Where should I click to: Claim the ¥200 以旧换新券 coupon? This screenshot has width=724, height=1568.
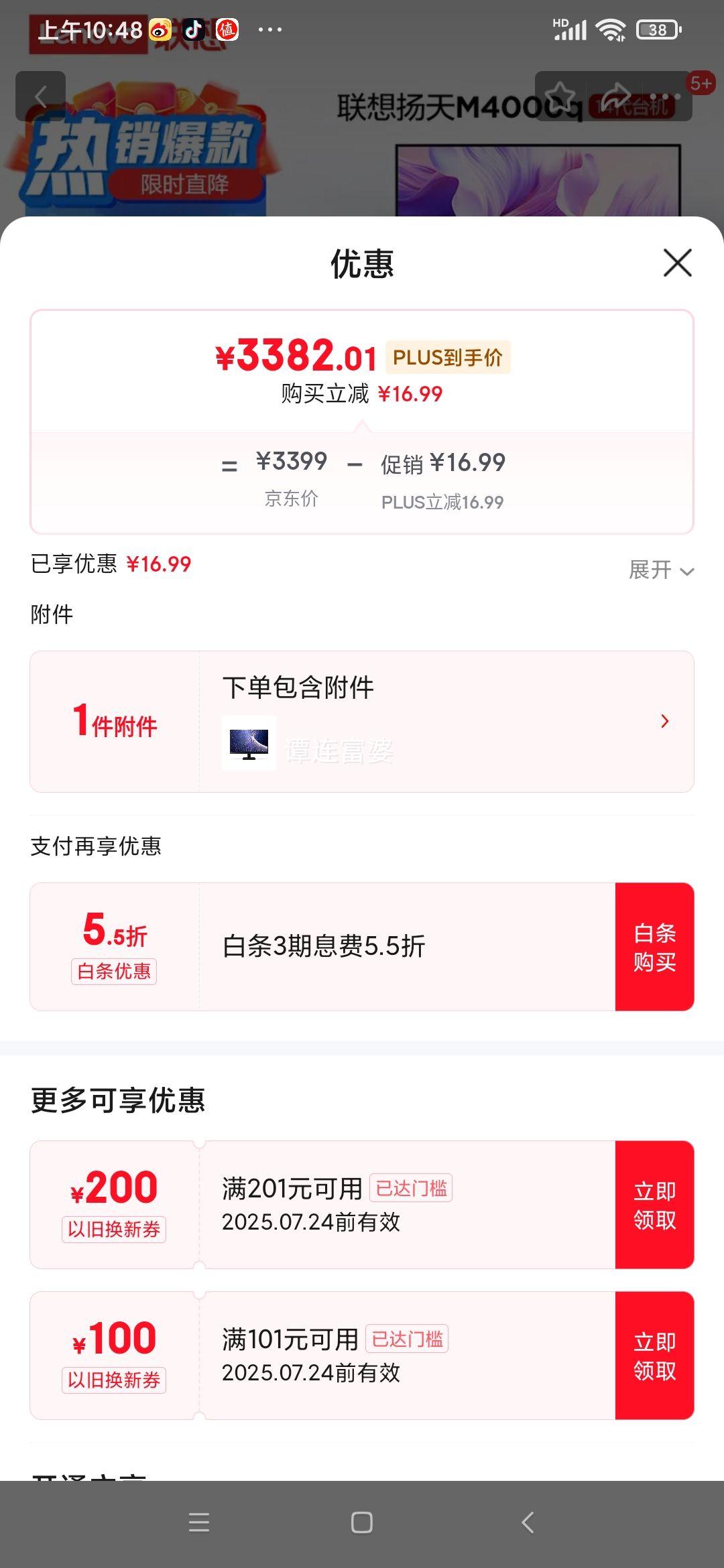click(654, 1204)
